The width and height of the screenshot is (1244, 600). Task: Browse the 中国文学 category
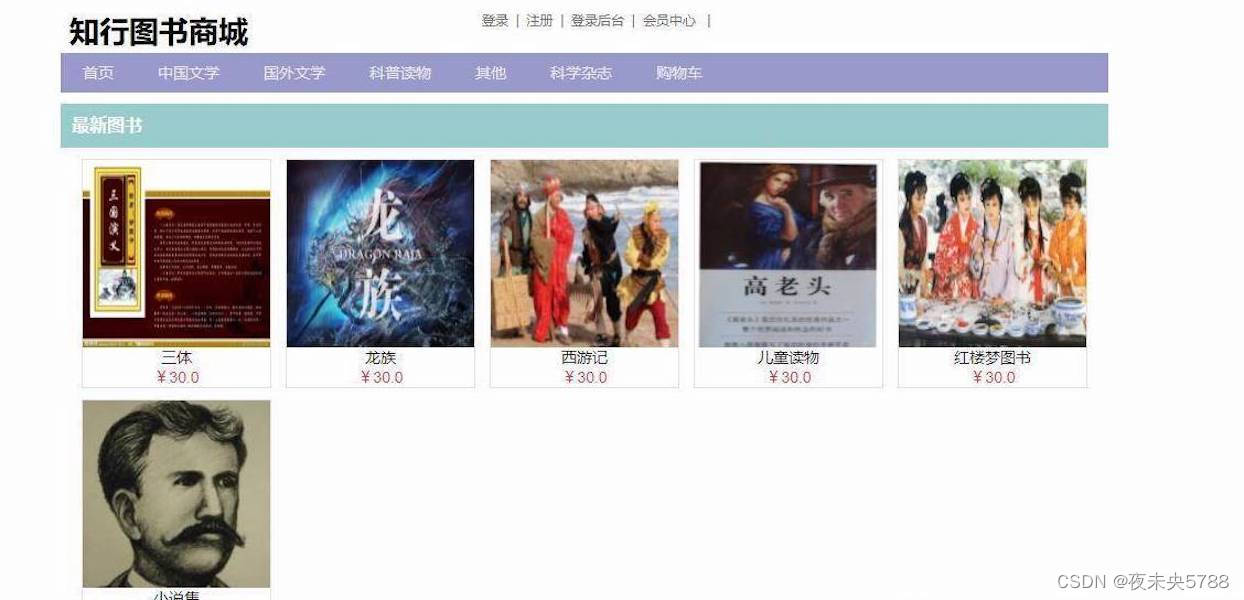point(188,73)
